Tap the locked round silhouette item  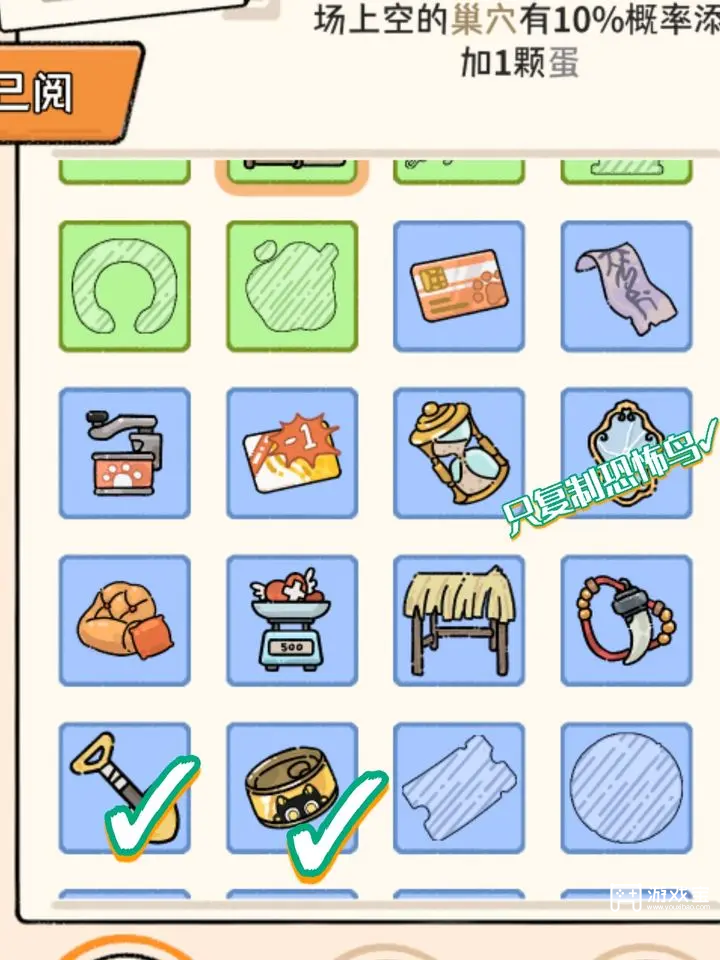pyautogui.click(x=626, y=788)
